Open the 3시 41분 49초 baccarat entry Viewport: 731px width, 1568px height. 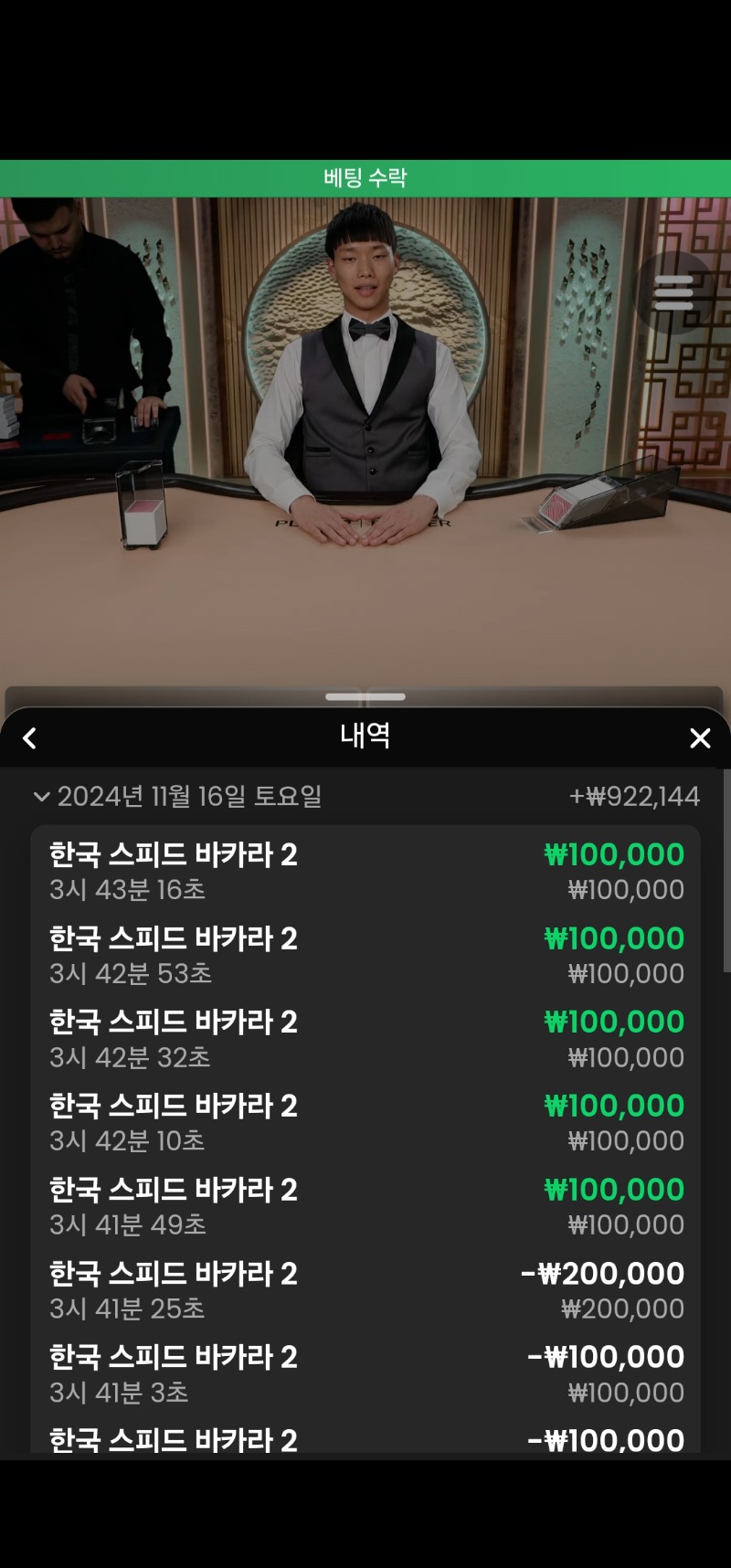click(x=365, y=1206)
